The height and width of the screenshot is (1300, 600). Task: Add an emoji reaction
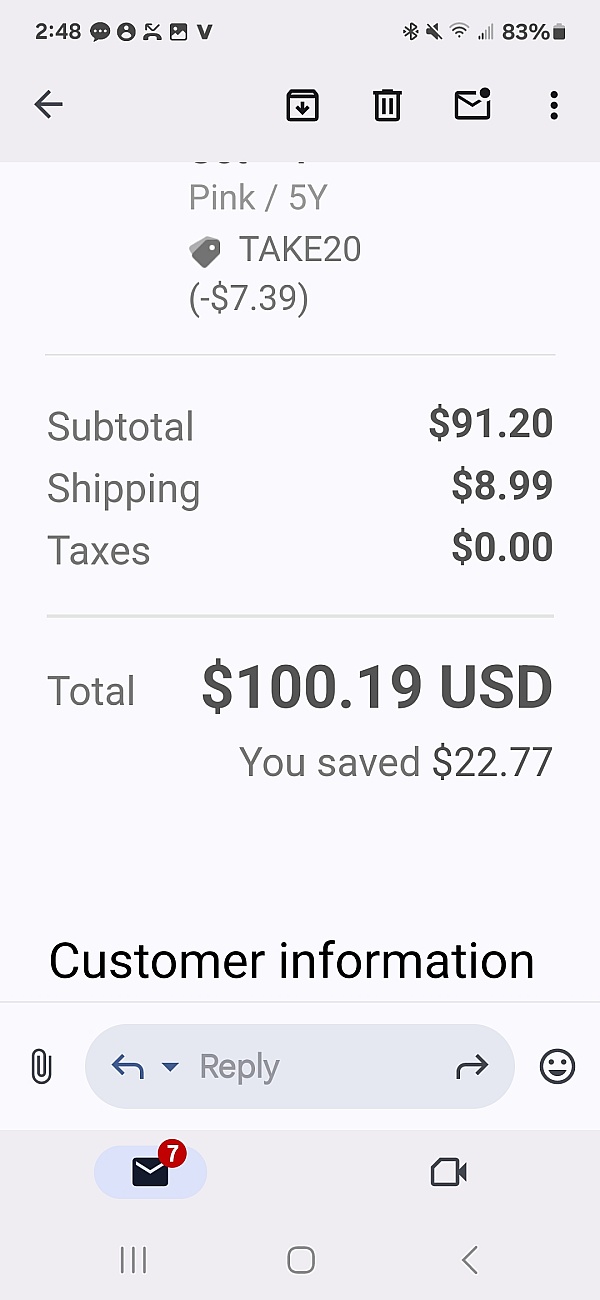pyautogui.click(x=557, y=1067)
